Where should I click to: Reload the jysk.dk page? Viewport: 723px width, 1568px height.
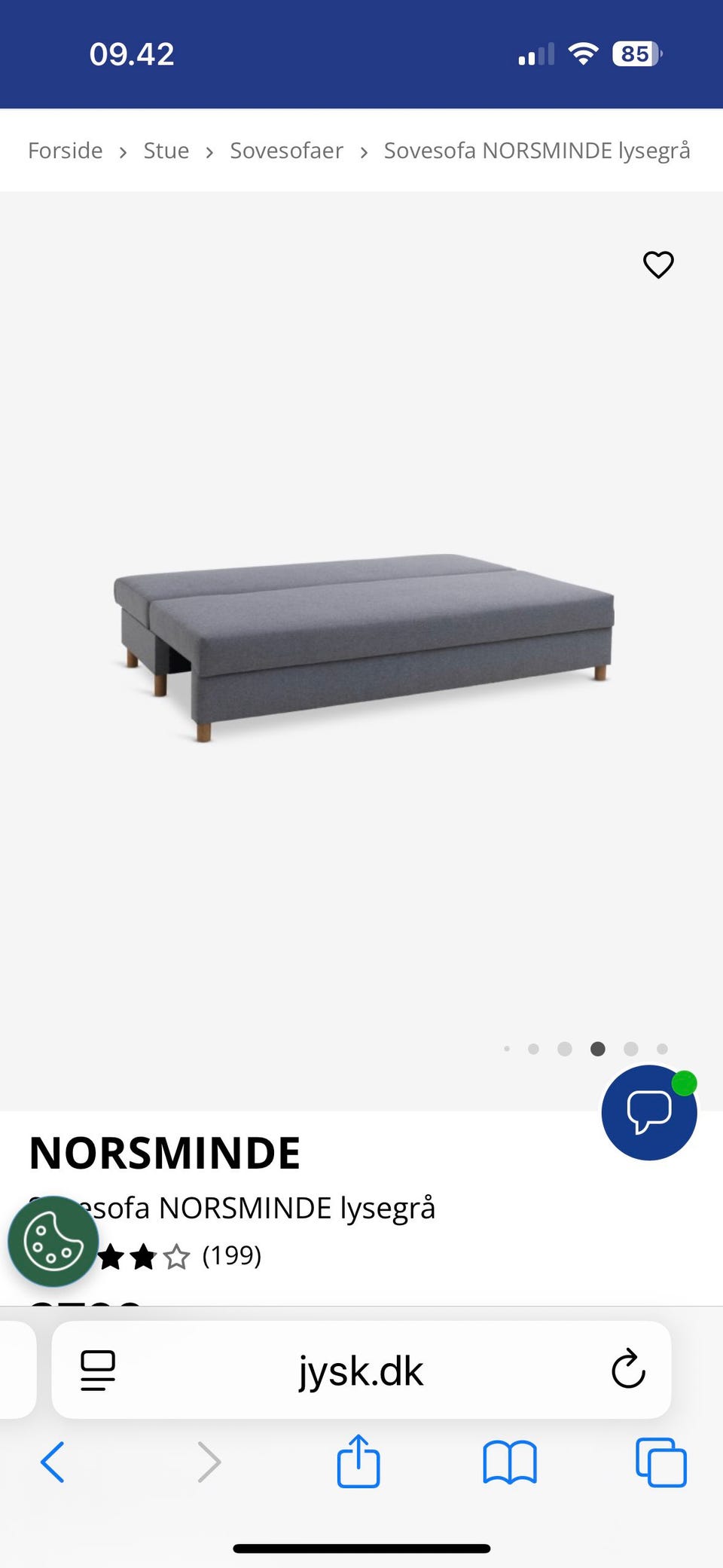[628, 1369]
